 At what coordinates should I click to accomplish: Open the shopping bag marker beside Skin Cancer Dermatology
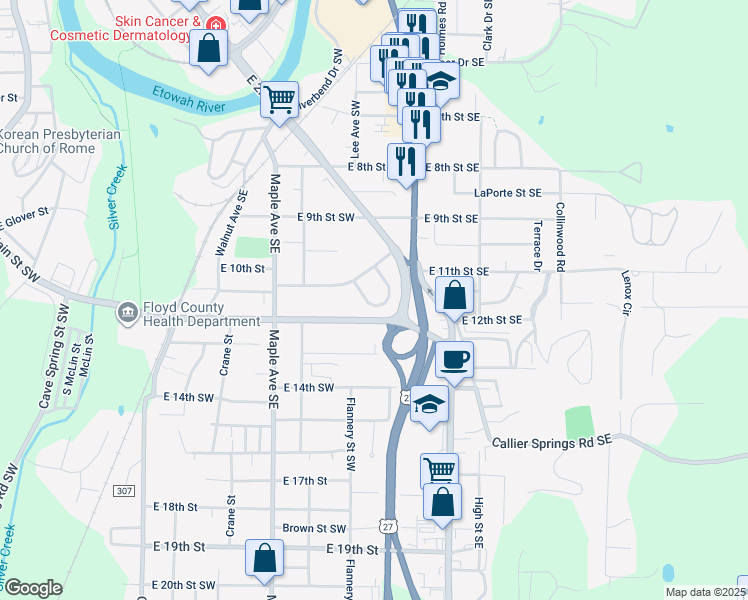209,48
